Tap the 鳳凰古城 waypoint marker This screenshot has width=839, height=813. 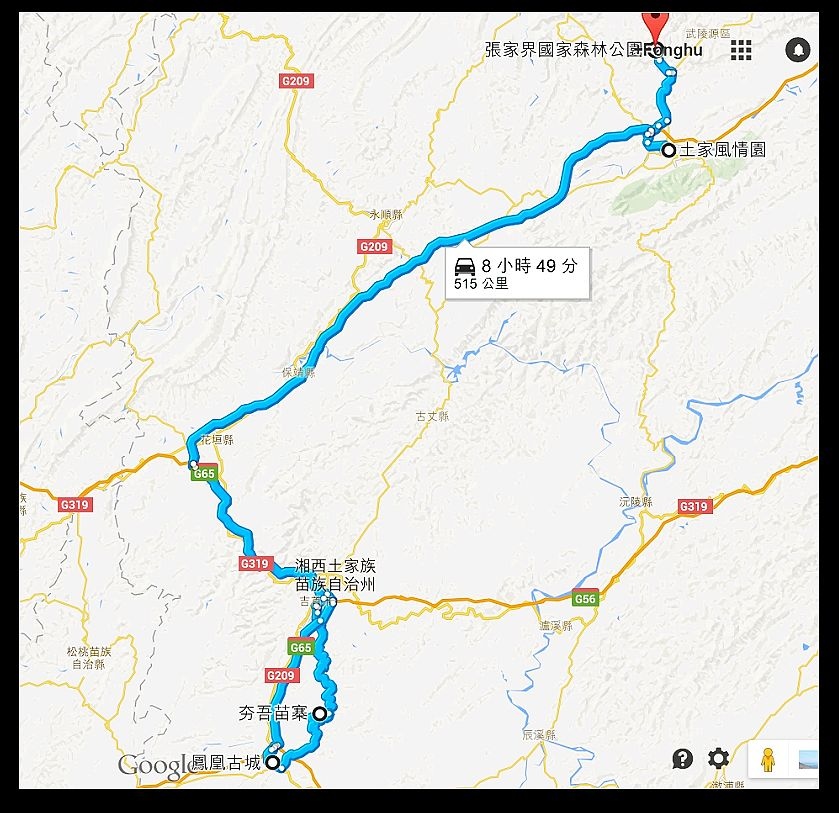tap(271, 761)
